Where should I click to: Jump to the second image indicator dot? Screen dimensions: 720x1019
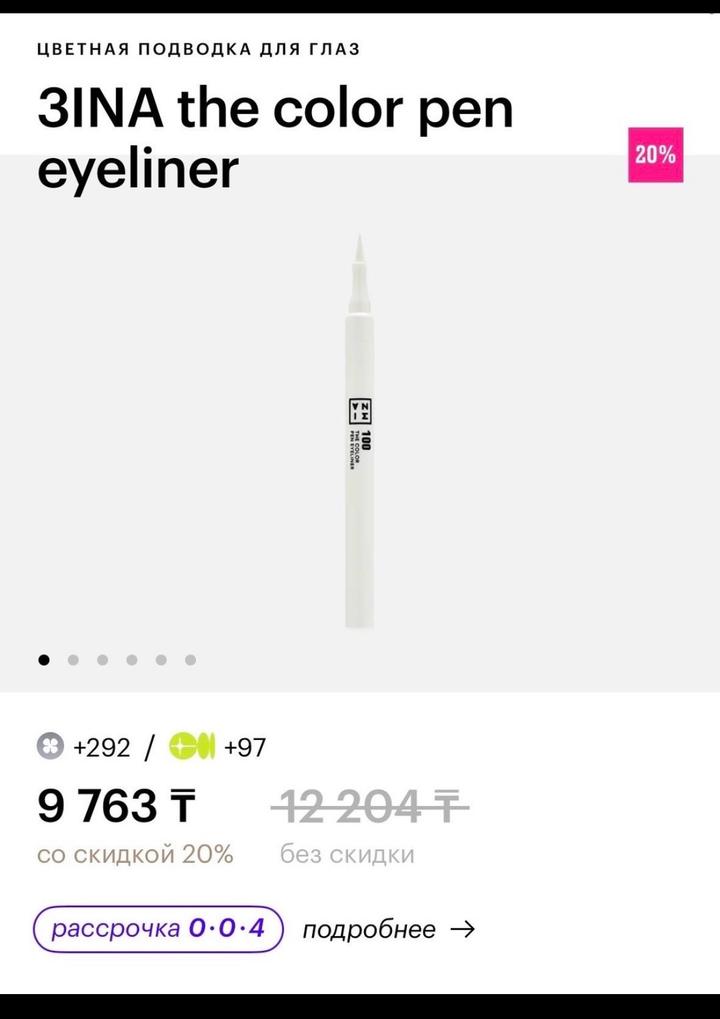[73, 660]
